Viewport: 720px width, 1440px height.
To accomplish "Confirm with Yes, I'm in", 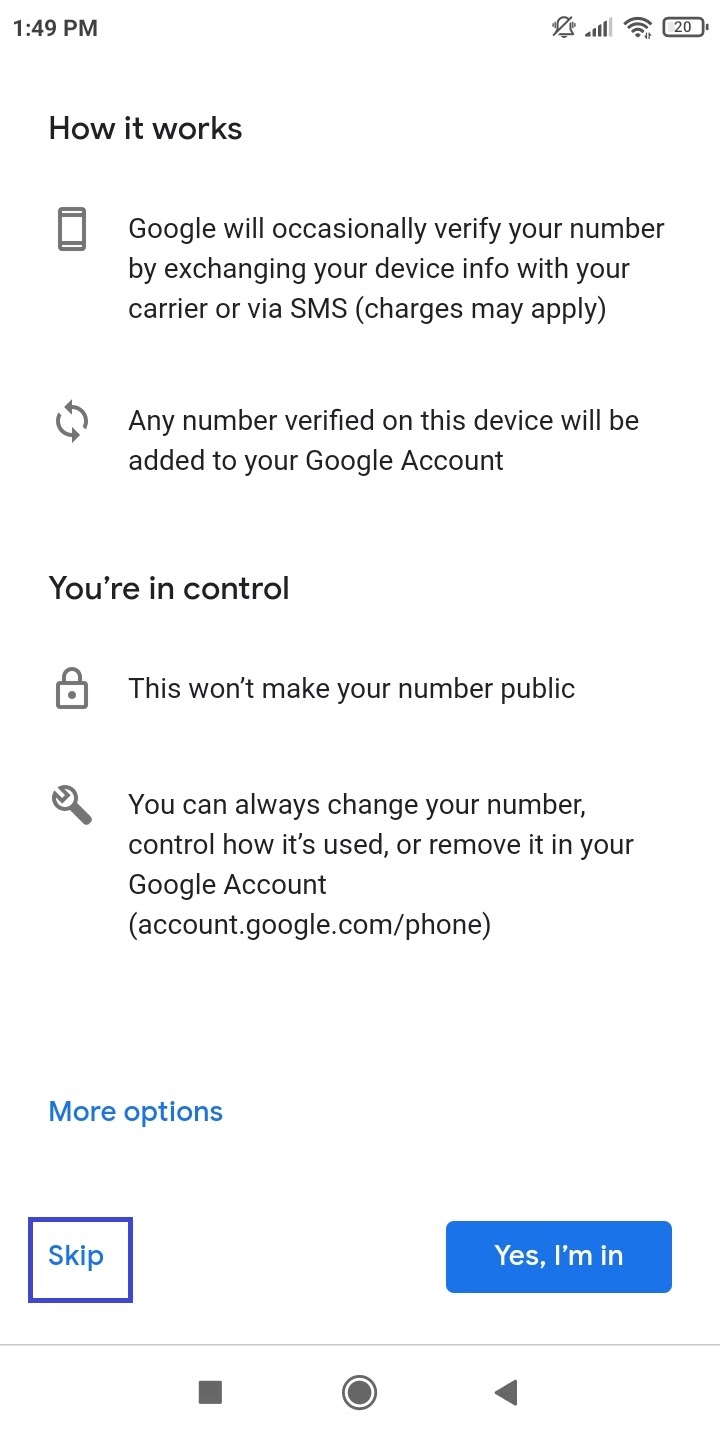I will pyautogui.click(x=558, y=1256).
